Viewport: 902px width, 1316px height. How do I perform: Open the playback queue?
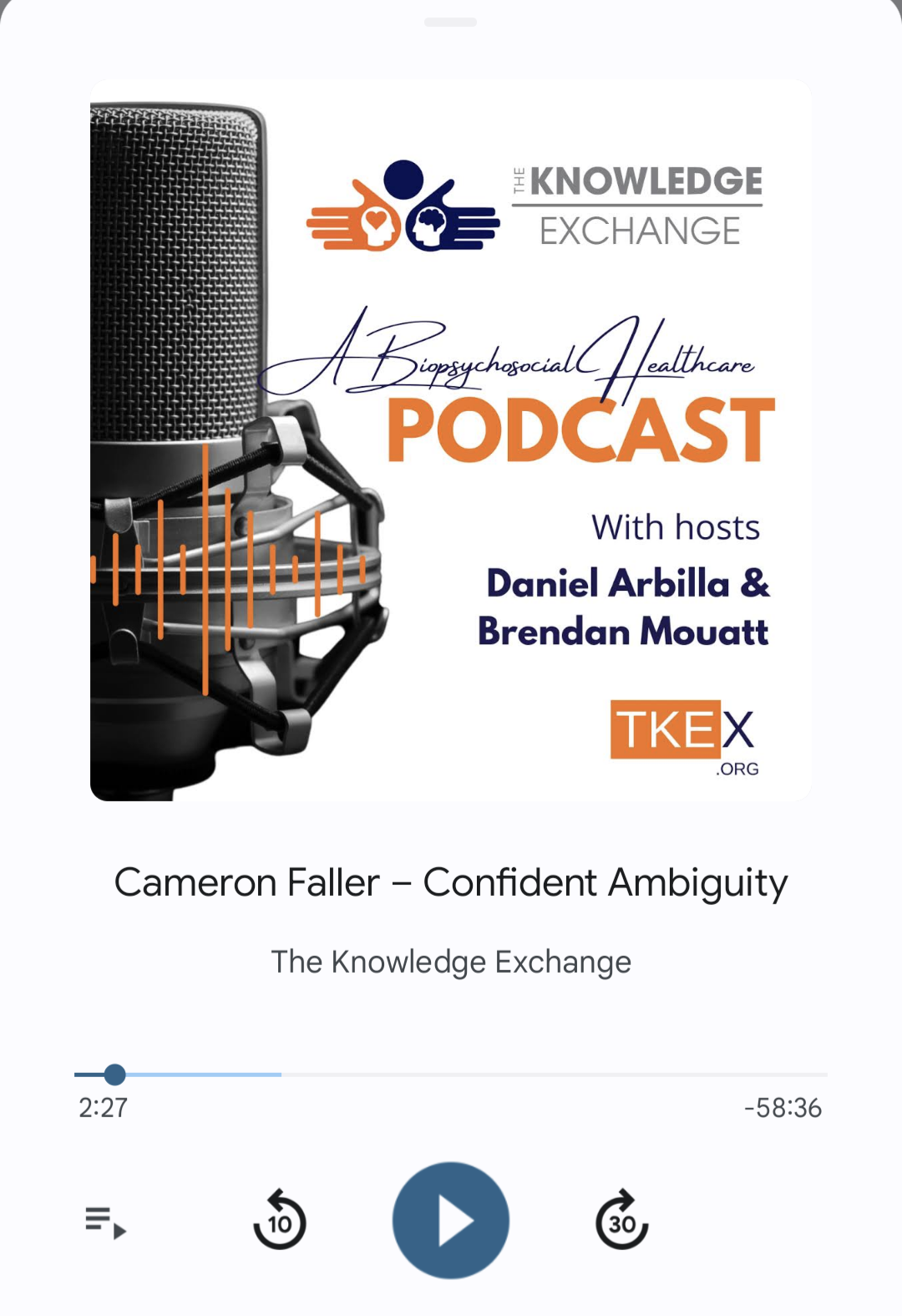point(105,1222)
